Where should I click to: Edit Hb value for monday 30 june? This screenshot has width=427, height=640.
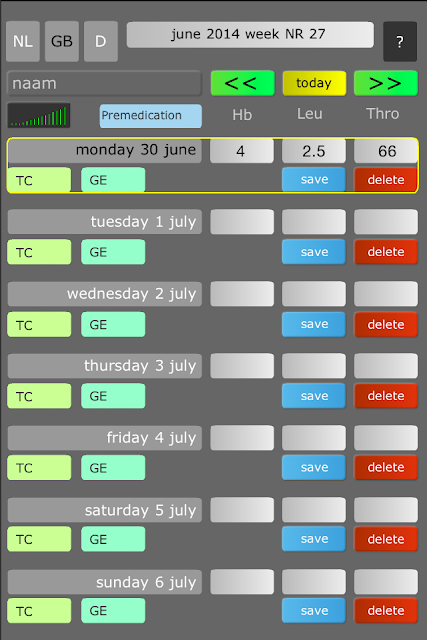pos(242,151)
